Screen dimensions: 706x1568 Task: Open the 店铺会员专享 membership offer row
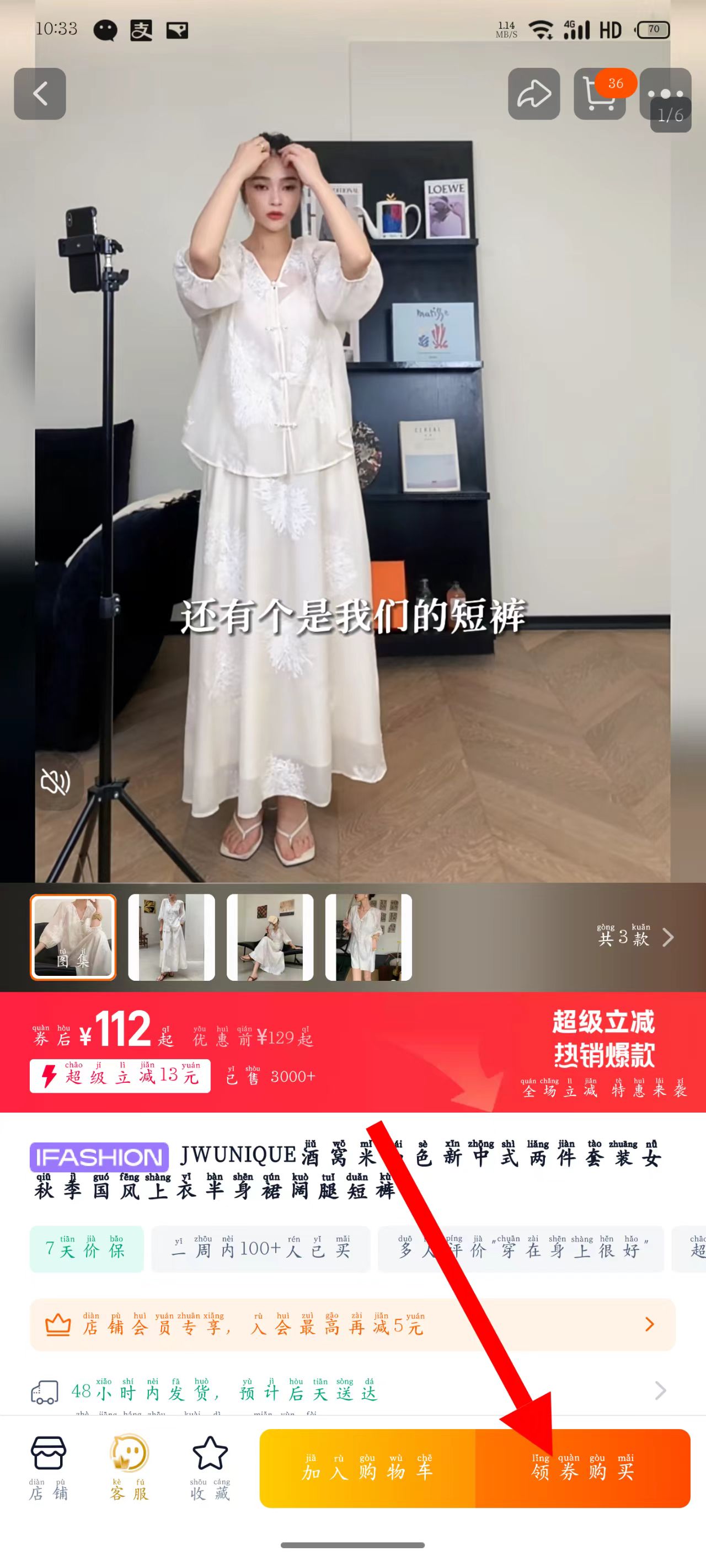click(352, 1324)
